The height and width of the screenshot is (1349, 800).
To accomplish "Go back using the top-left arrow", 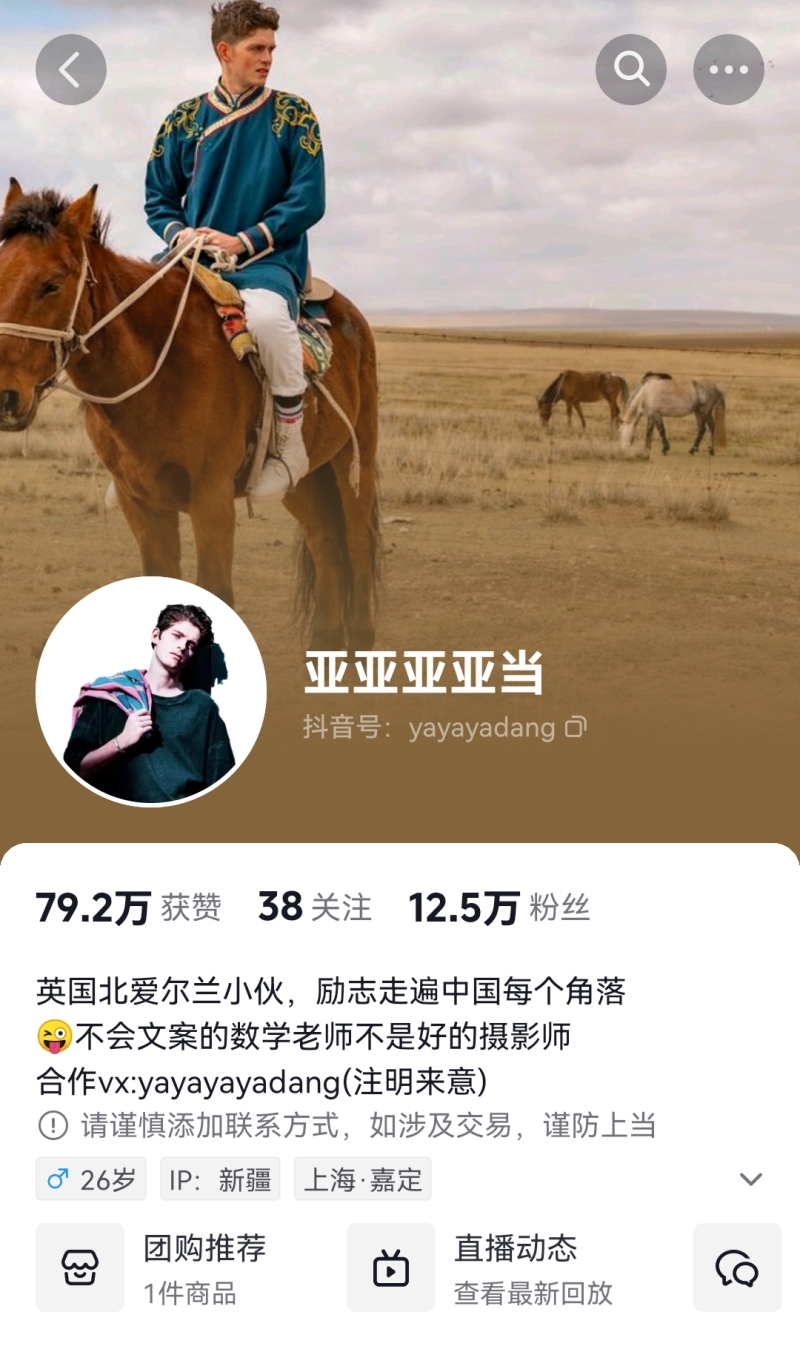I will [71, 70].
